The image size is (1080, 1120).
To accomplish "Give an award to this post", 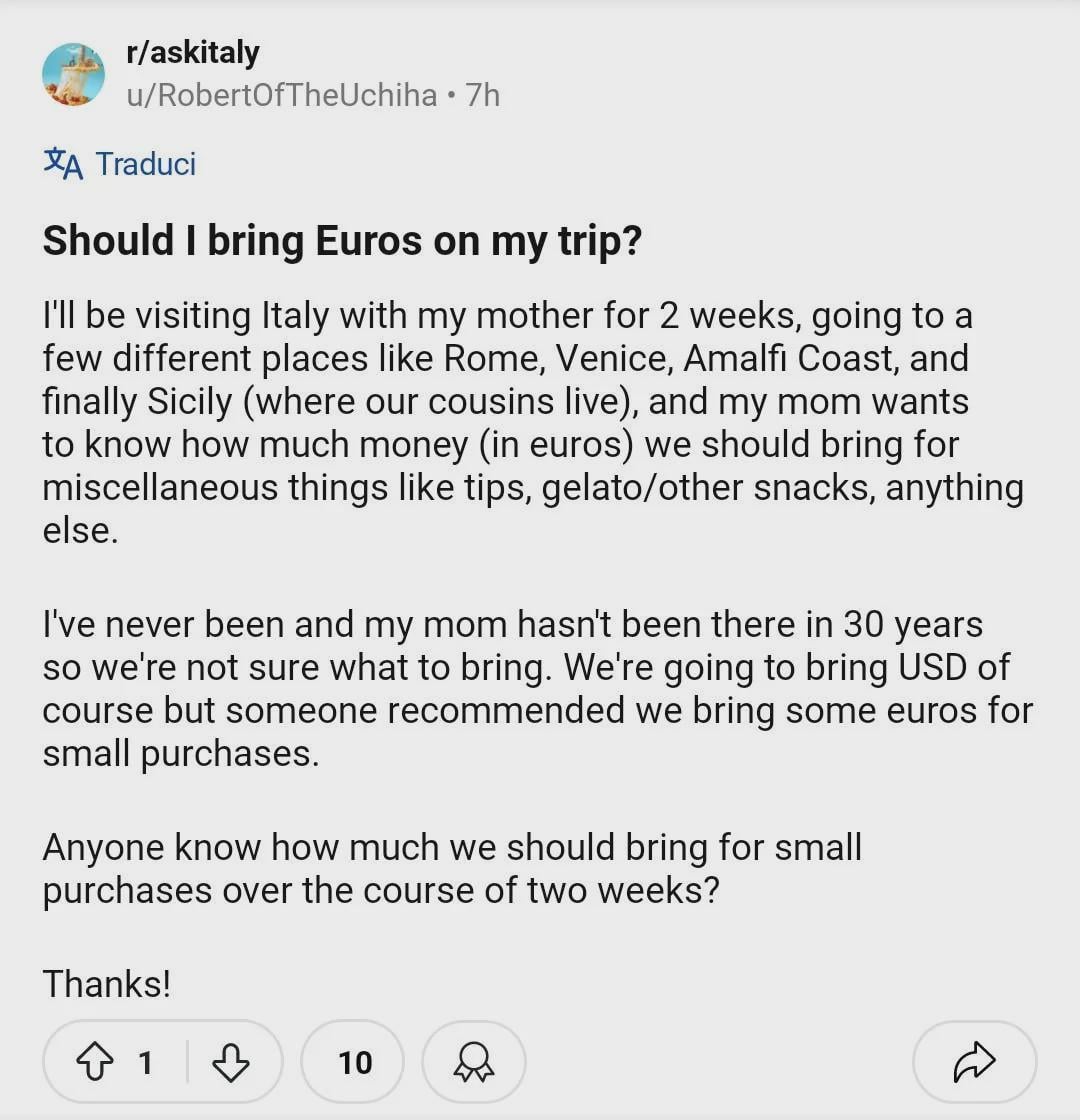I will click(474, 1062).
